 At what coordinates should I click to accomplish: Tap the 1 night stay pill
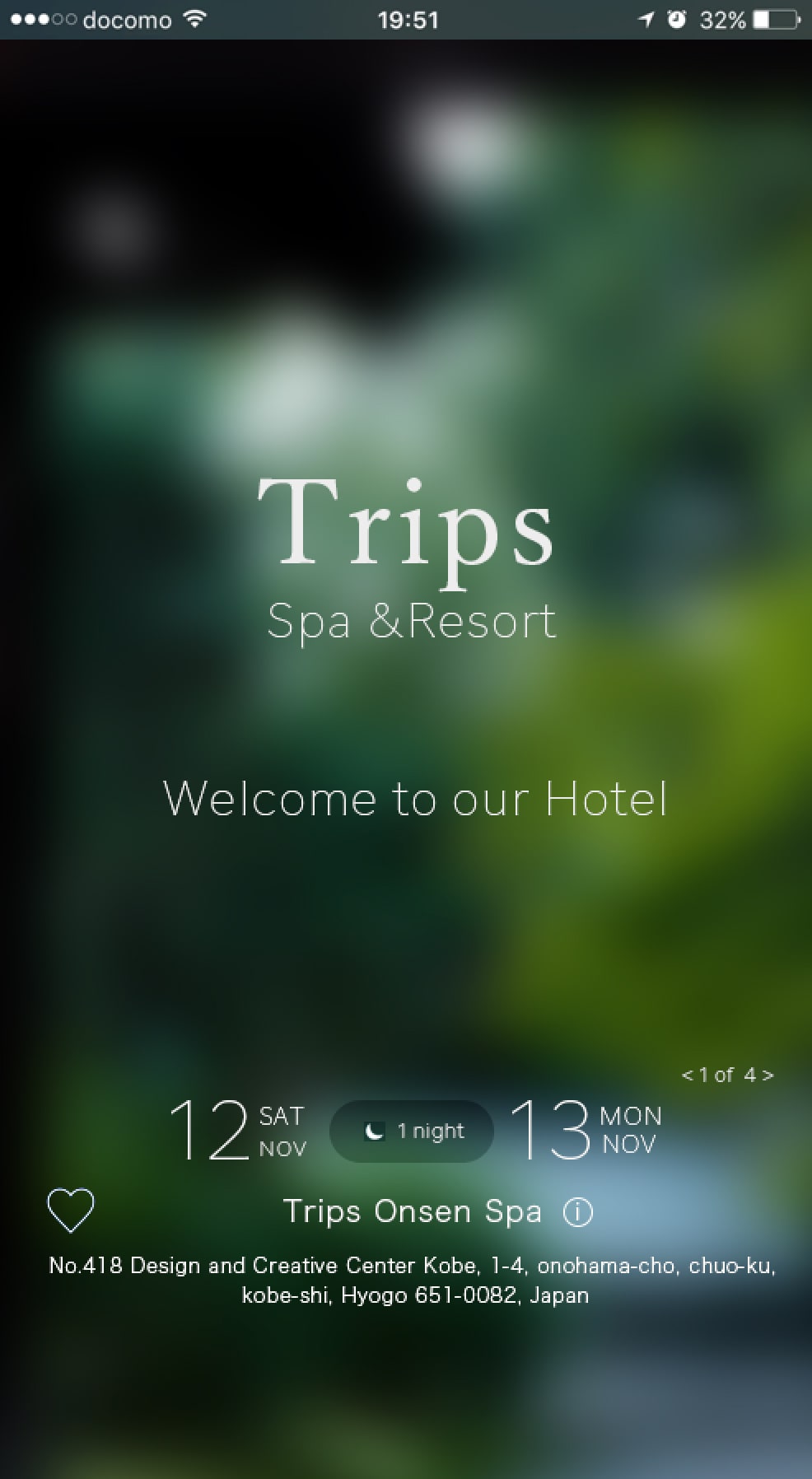pos(412,1131)
